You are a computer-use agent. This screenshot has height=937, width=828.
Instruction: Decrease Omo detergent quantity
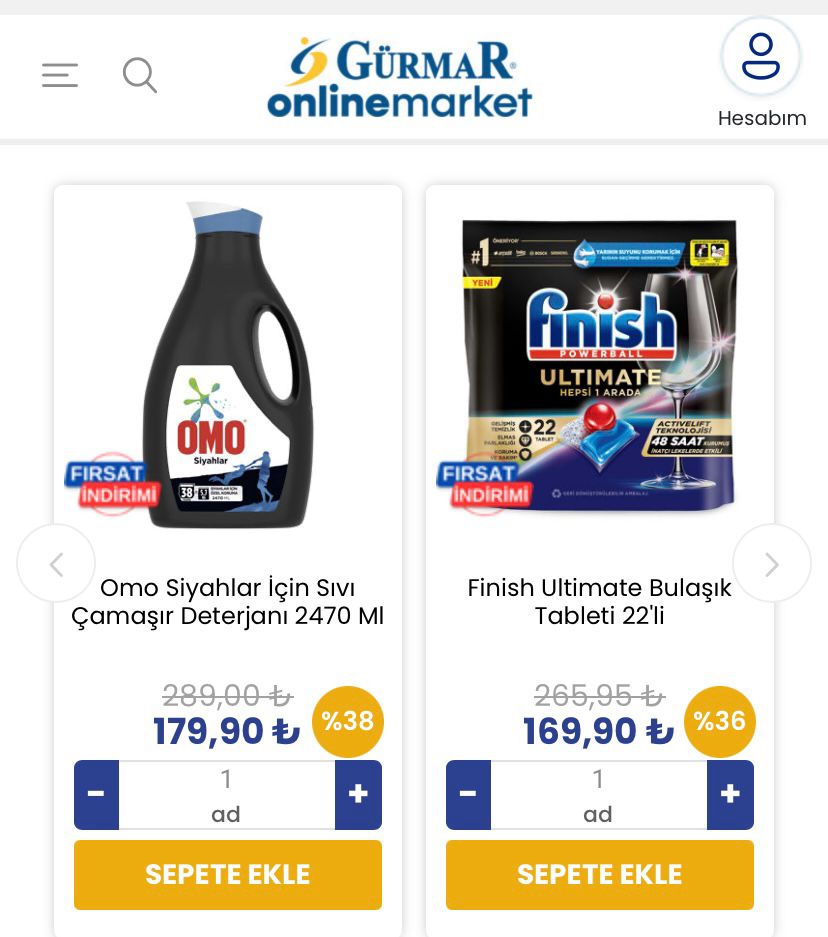point(97,795)
